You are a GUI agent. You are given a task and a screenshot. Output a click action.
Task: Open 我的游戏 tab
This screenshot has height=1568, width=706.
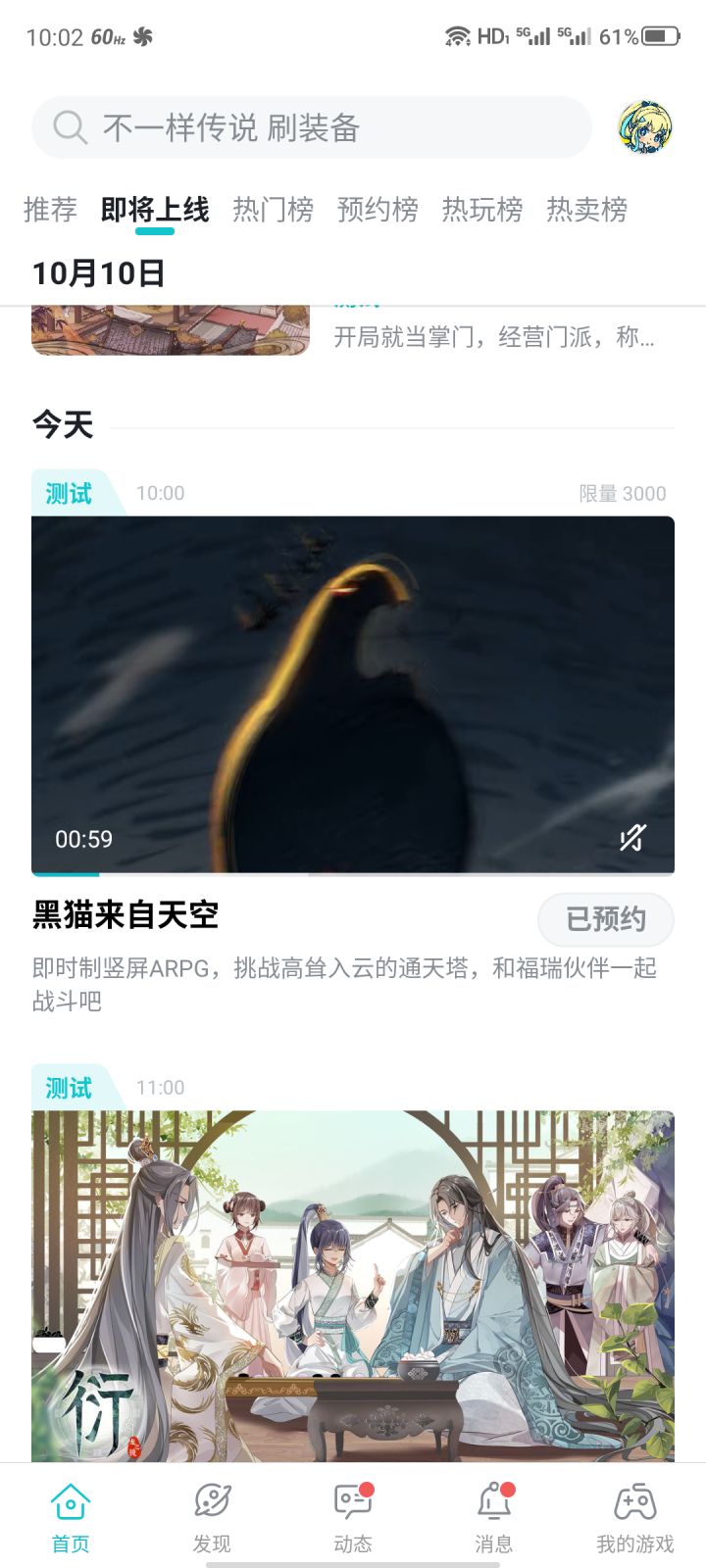coord(635,1517)
